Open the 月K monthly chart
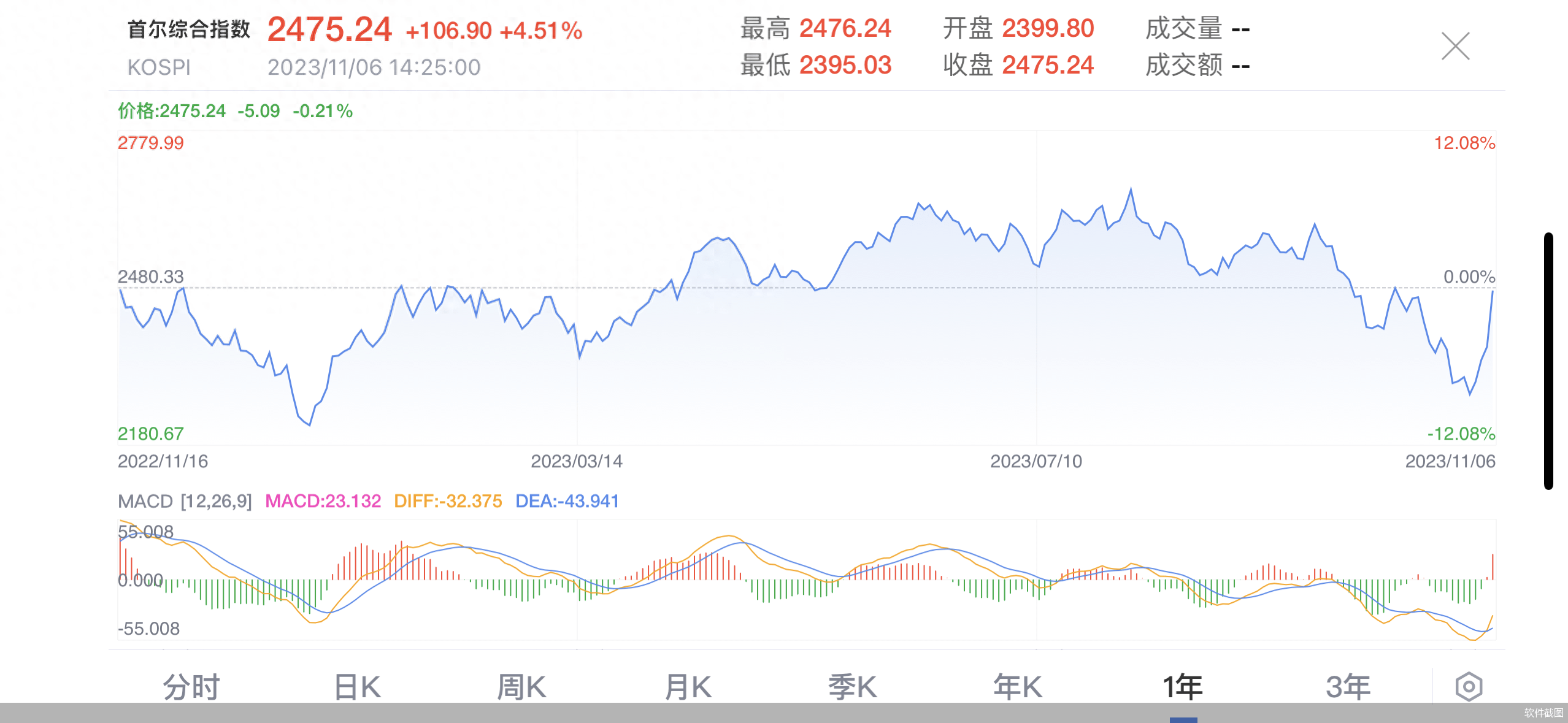Screen dimensions: 1568x723 click(688, 687)
